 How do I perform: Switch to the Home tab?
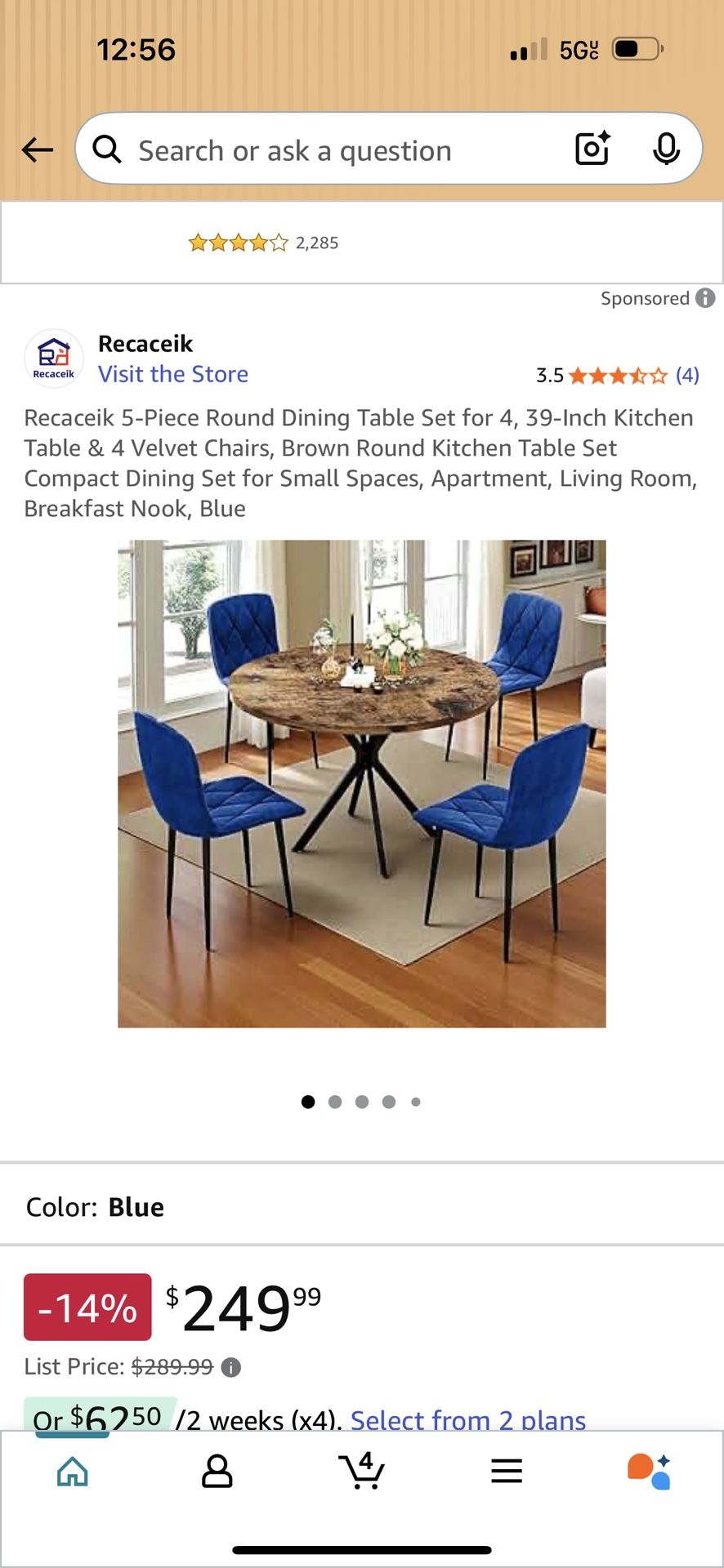73,1472
